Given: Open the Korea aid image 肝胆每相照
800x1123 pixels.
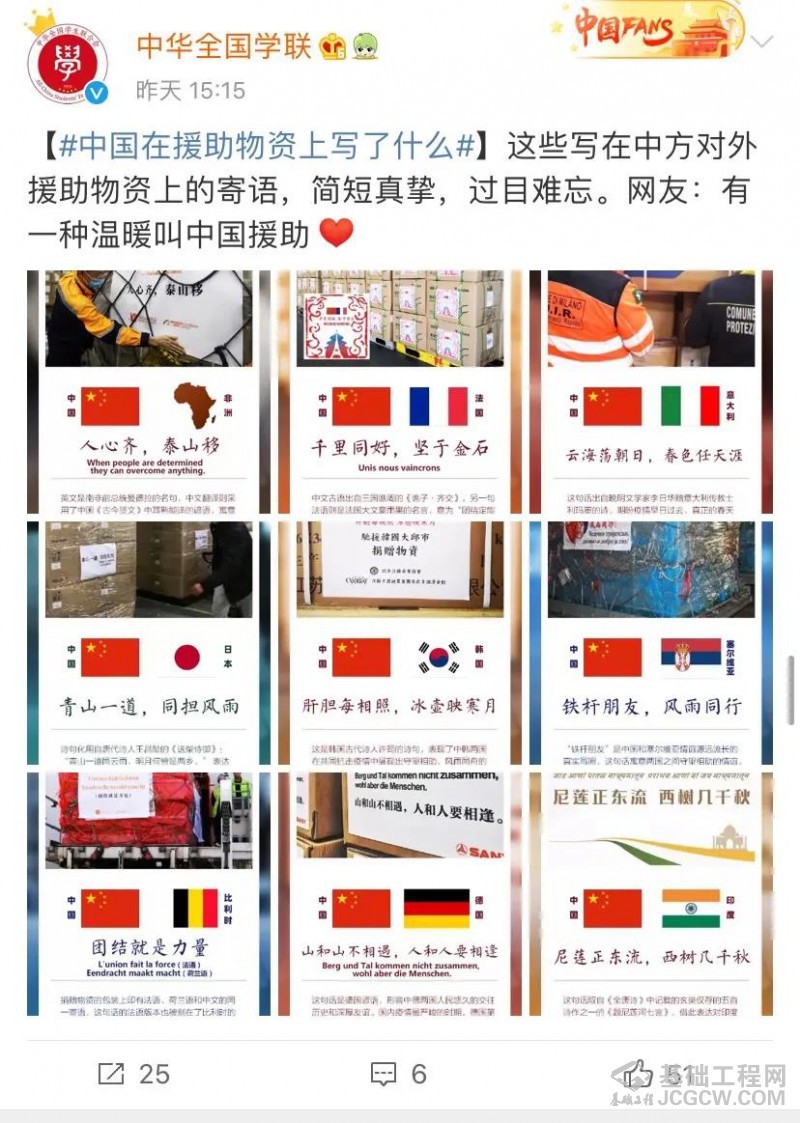Looking at the screenshot, I should pos(400,643).
